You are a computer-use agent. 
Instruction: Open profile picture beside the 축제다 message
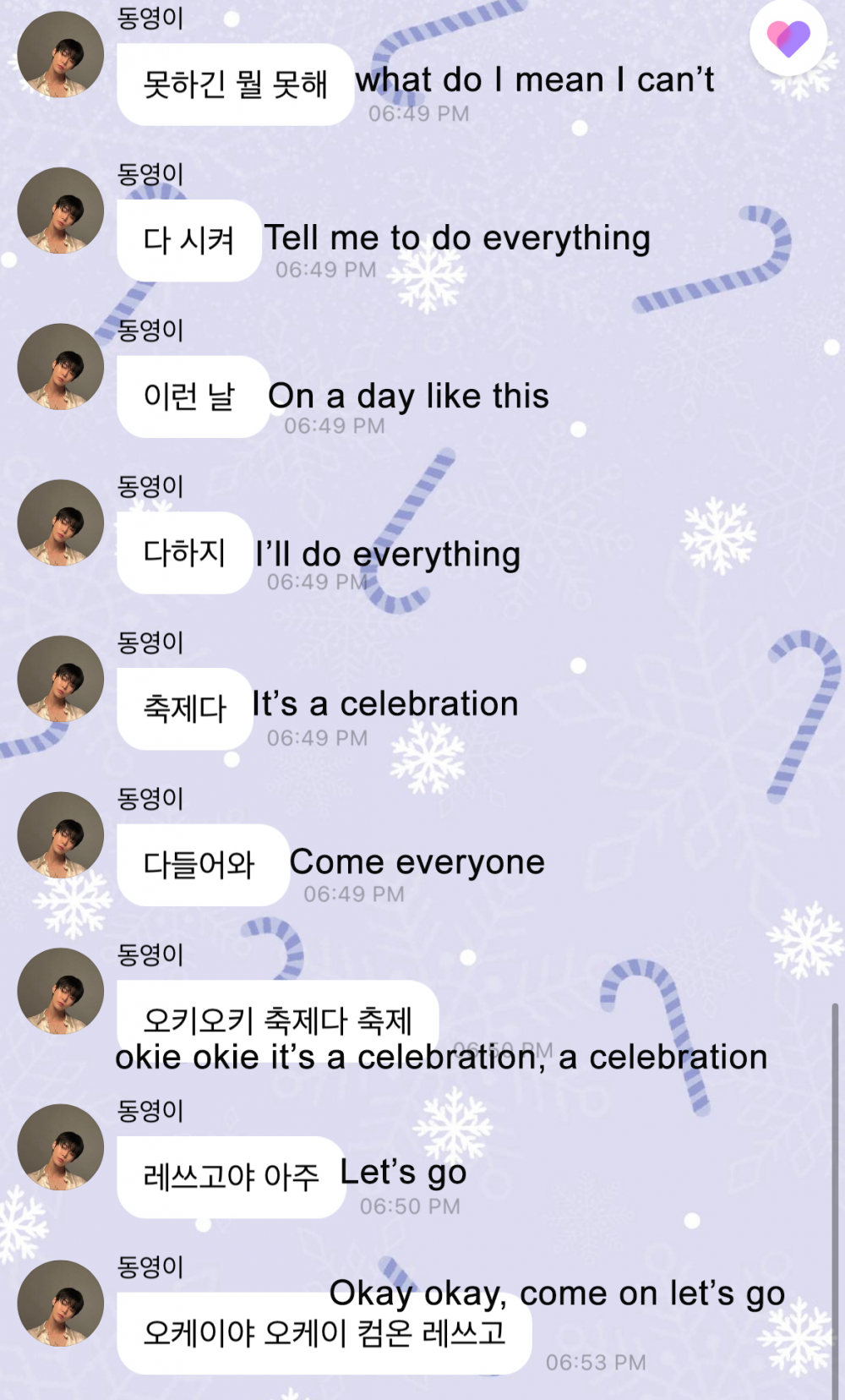pyautogui.click(x=61, y=679)
